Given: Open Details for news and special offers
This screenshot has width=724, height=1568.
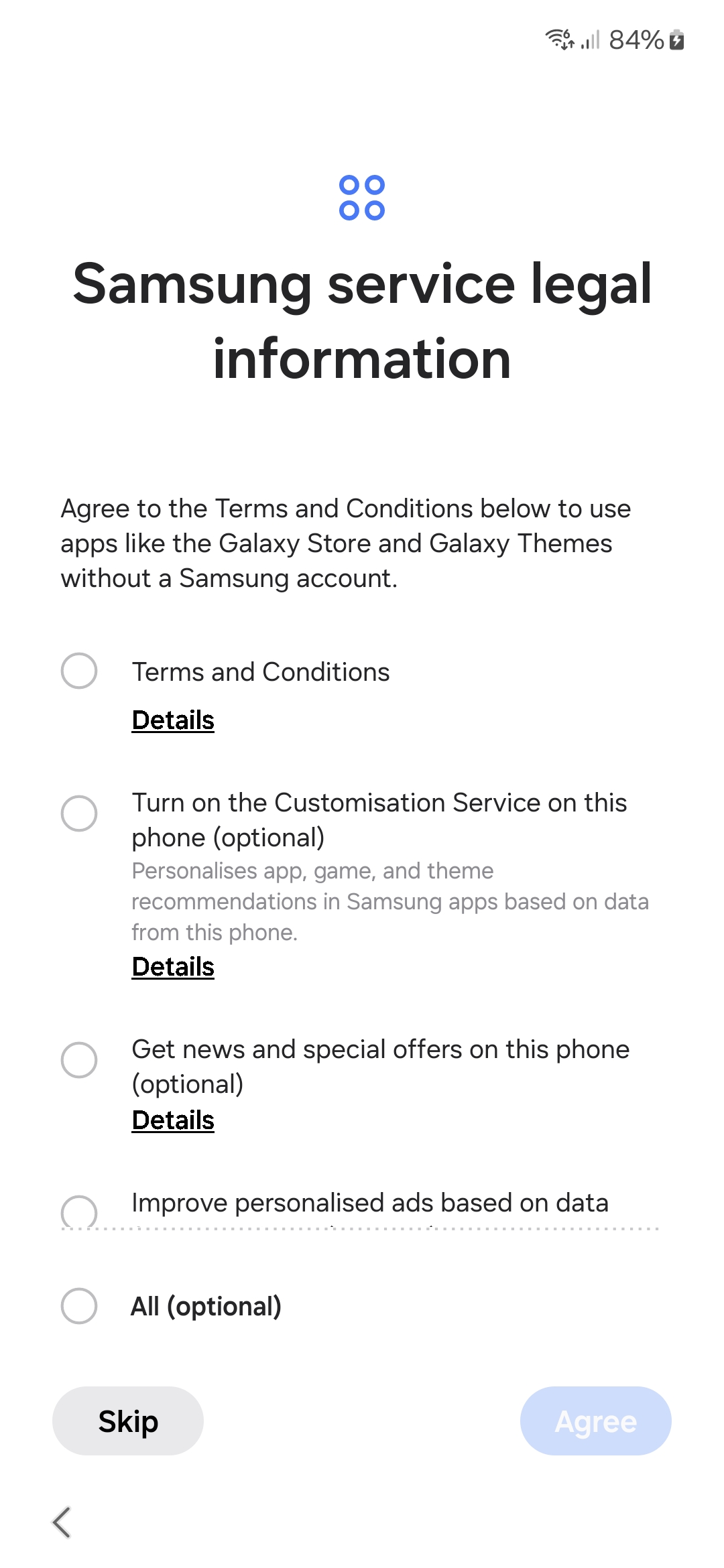Looking at the screenshot, I should (173, 1120).
